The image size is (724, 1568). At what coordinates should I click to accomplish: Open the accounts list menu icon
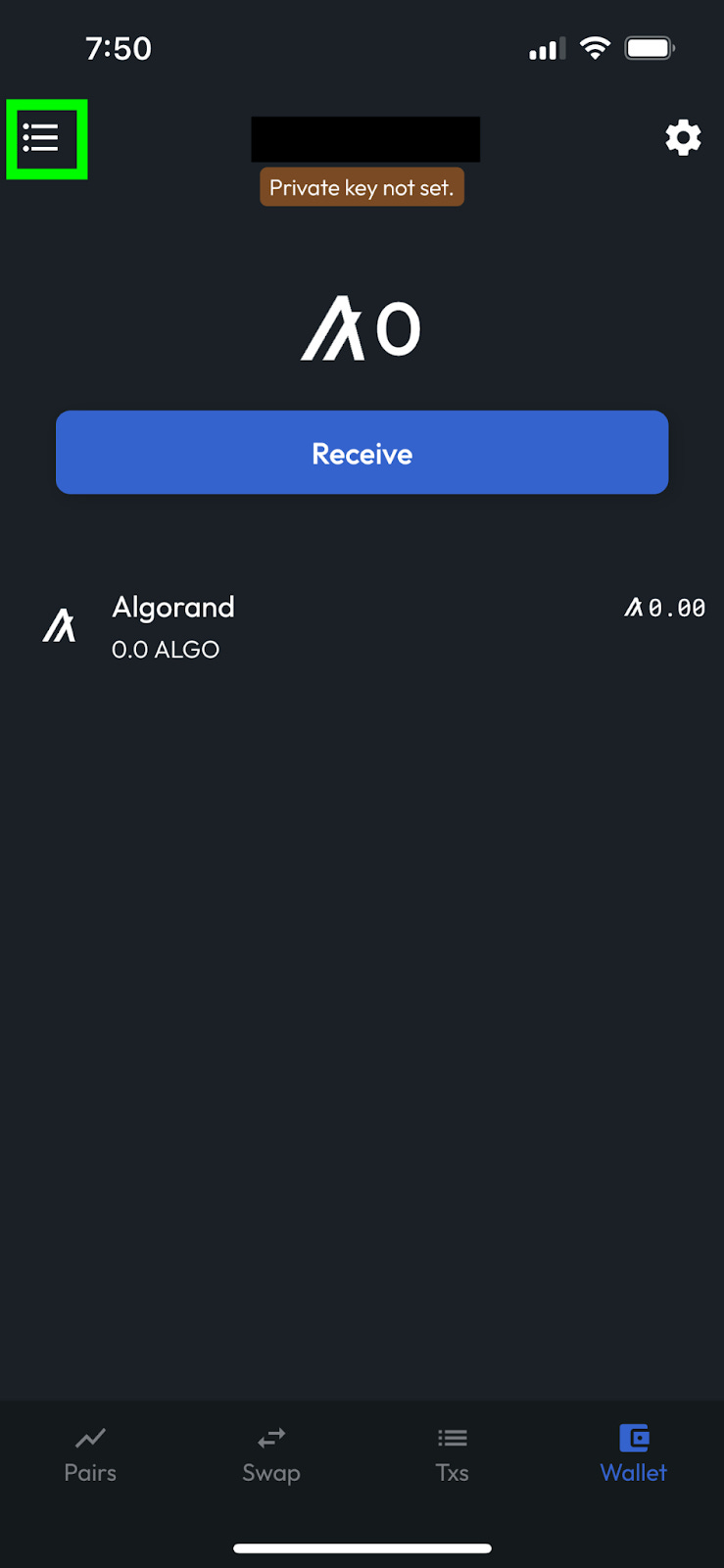coord(41,138)
